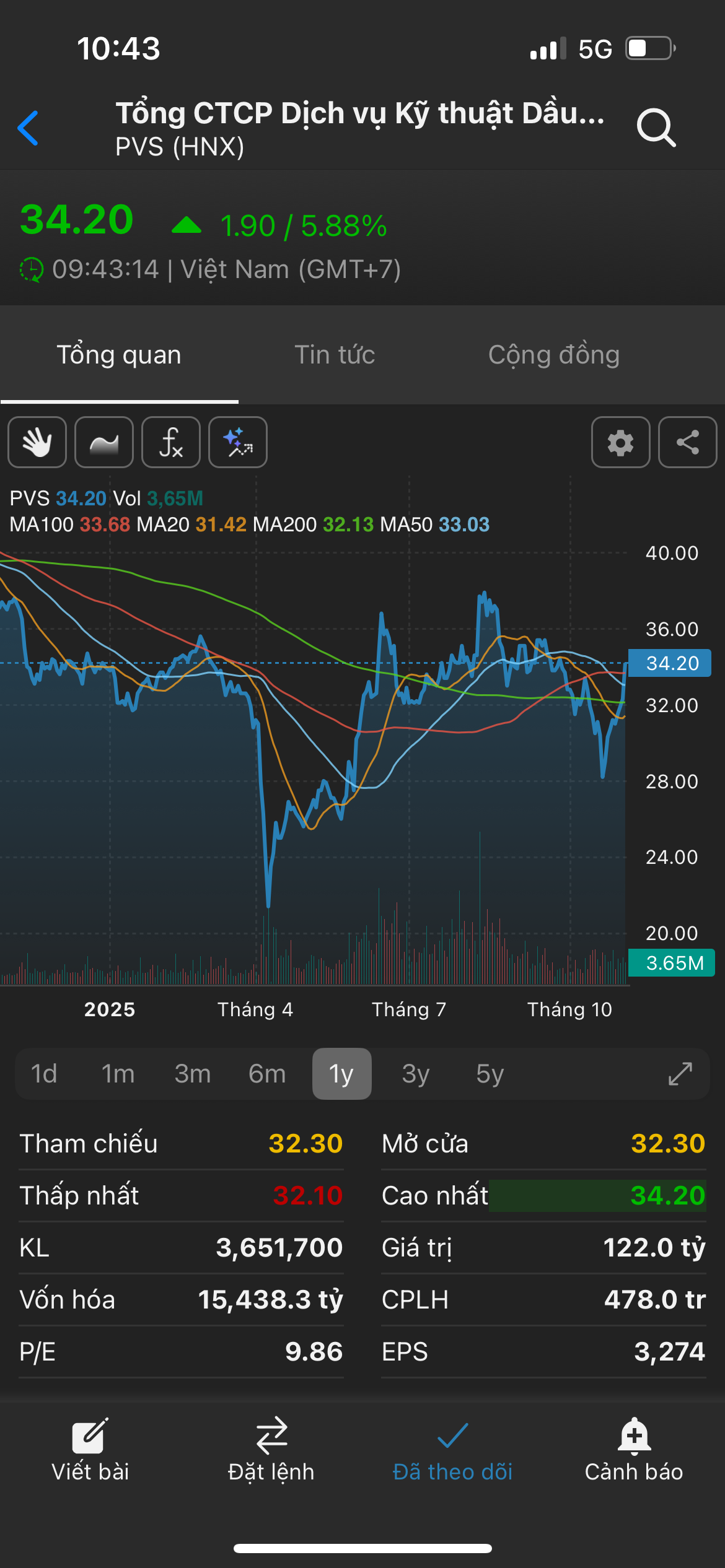Open chart settings gear
The image size is (725, 1568).
620,442
